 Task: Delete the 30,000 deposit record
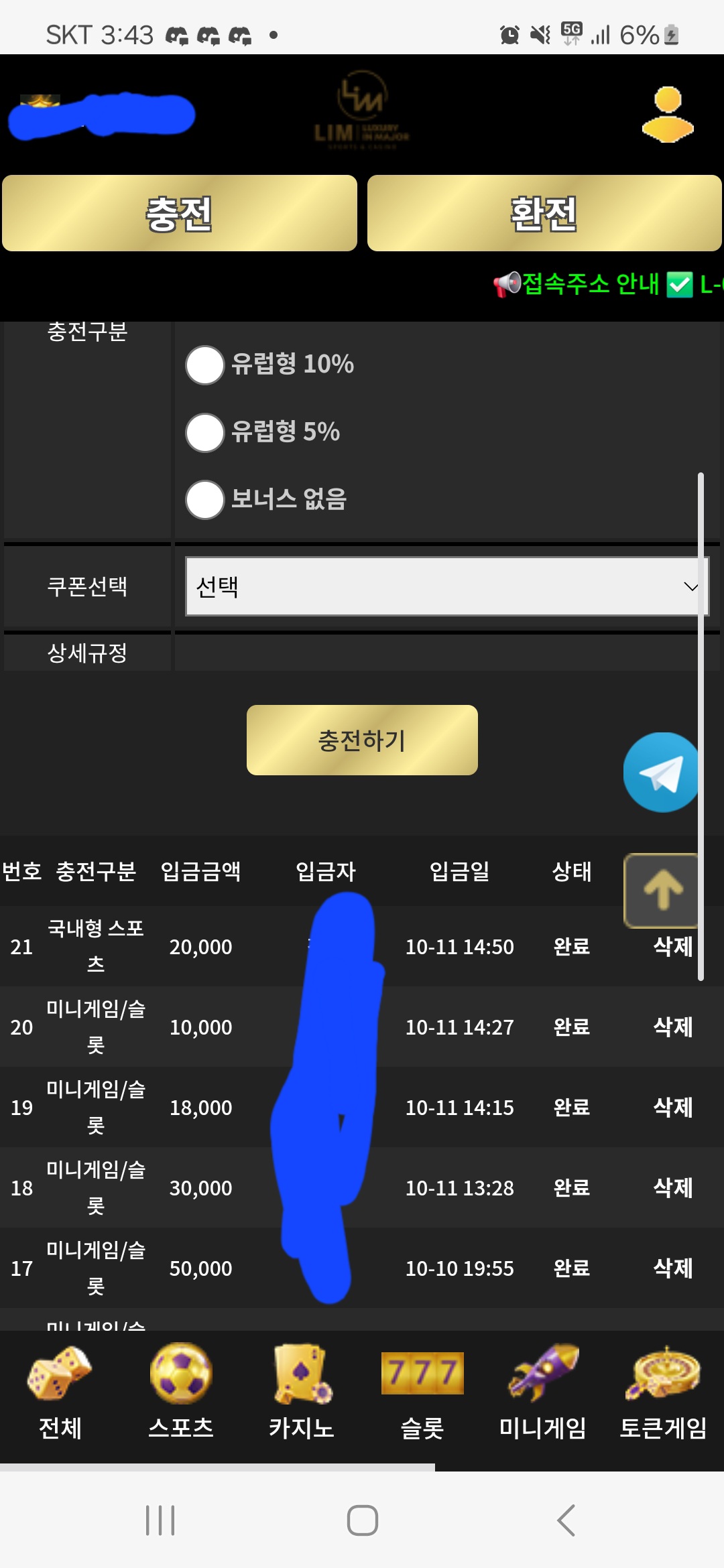[x=673, y=1188]
